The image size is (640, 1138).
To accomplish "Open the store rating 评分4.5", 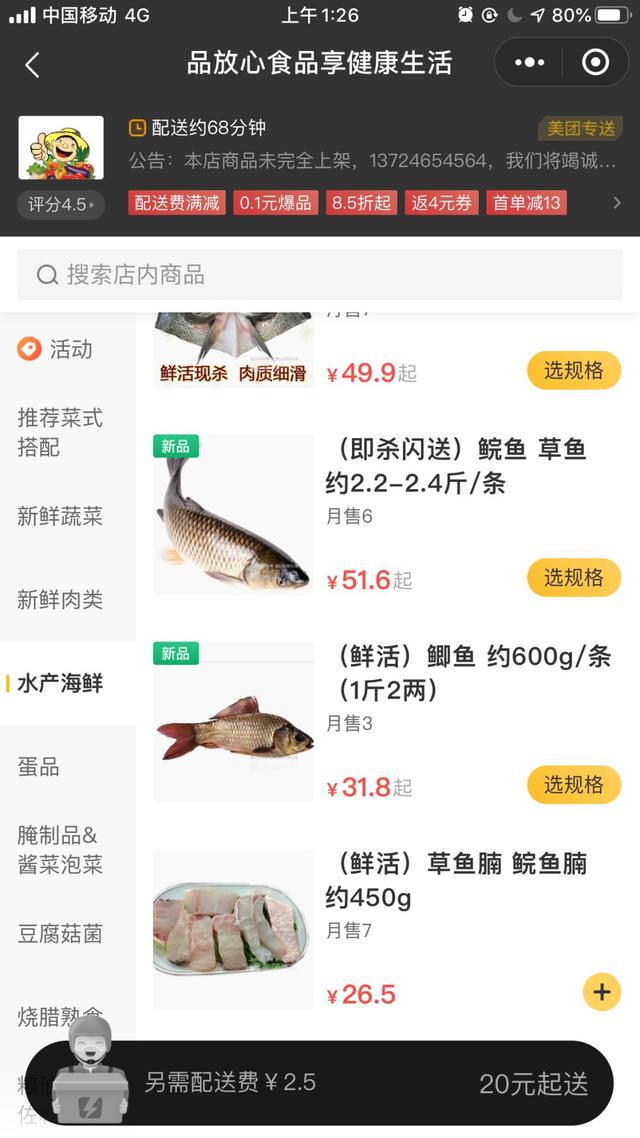I will coord(61,204).
